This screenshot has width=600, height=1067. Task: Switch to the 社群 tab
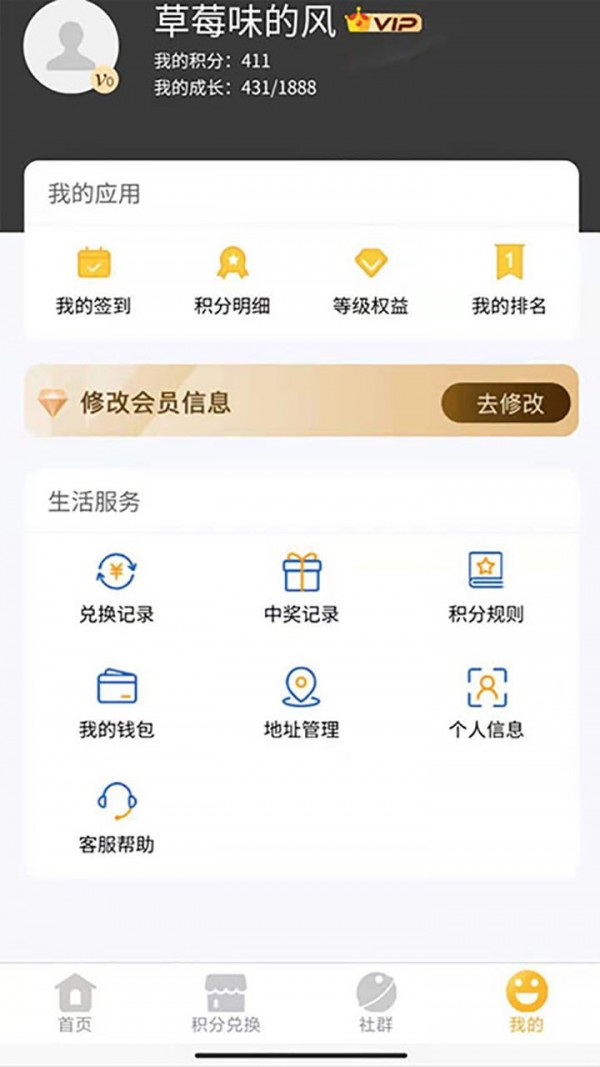(x=376, y=1003)
